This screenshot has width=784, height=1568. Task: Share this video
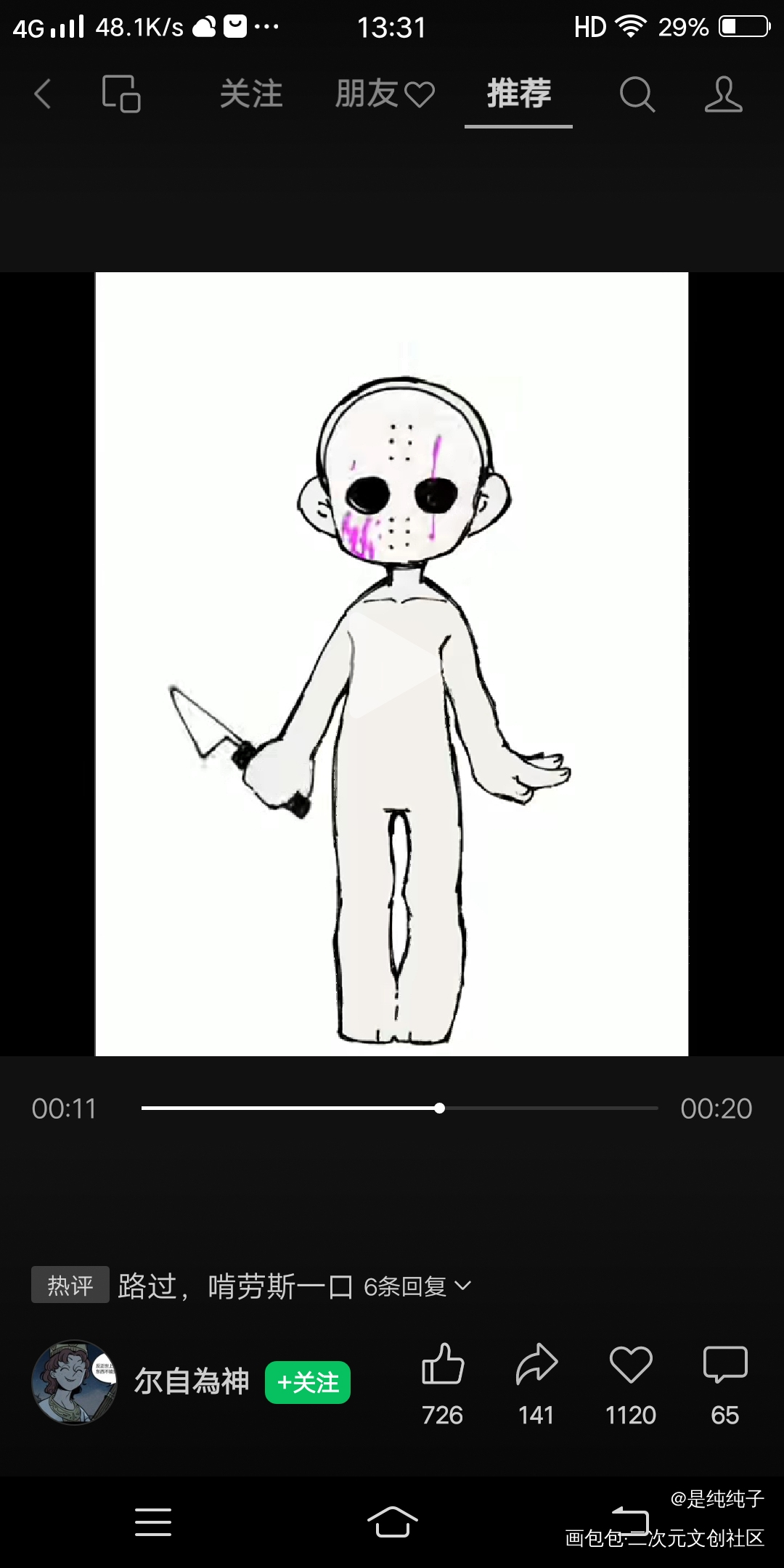[536, 1365]
